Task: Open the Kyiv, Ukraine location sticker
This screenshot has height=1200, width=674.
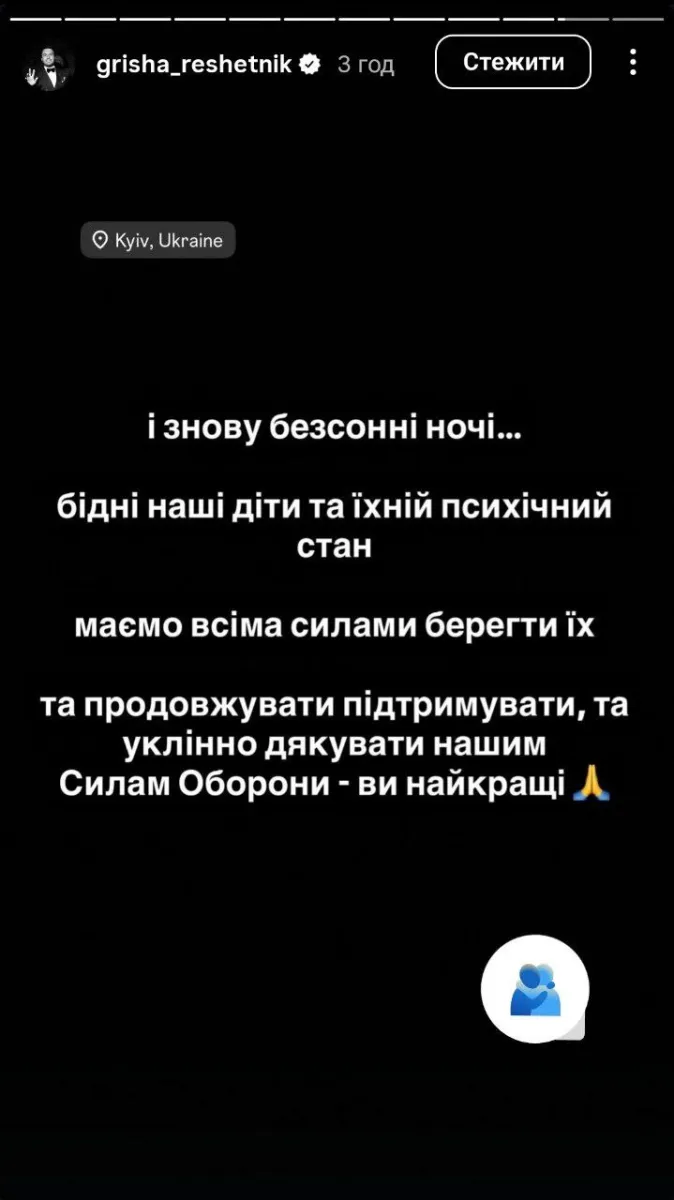Action: pyautogui.click(x=158, y=240)
